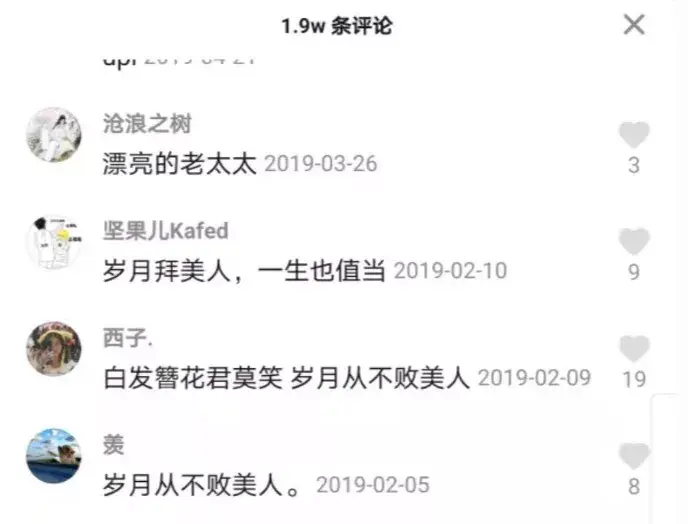Open 坚果儿Kafed's profile avatar
Screen dimensions: 688x524
click(54, 242)
